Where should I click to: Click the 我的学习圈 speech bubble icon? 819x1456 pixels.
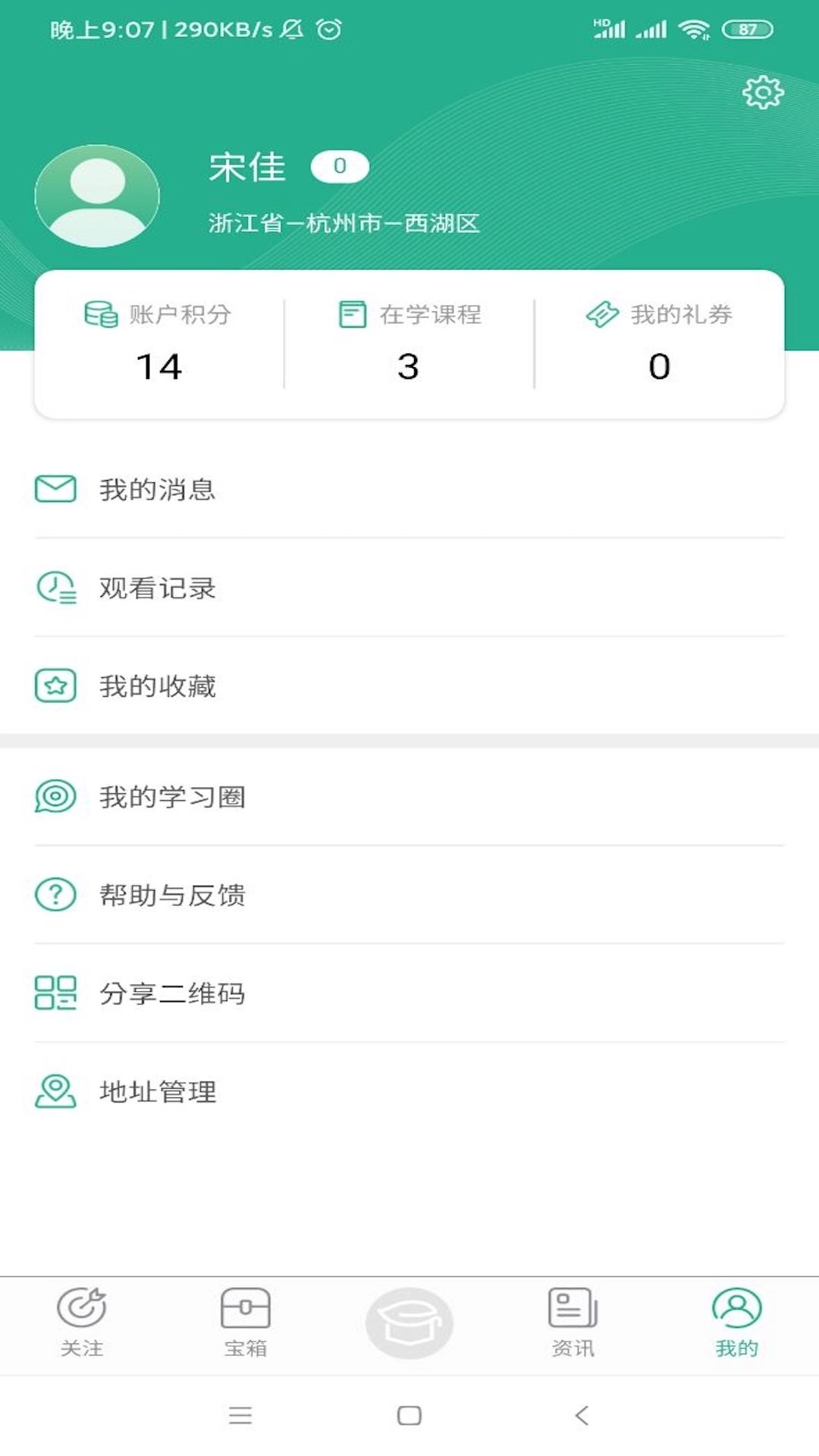(x=55, y=797)
